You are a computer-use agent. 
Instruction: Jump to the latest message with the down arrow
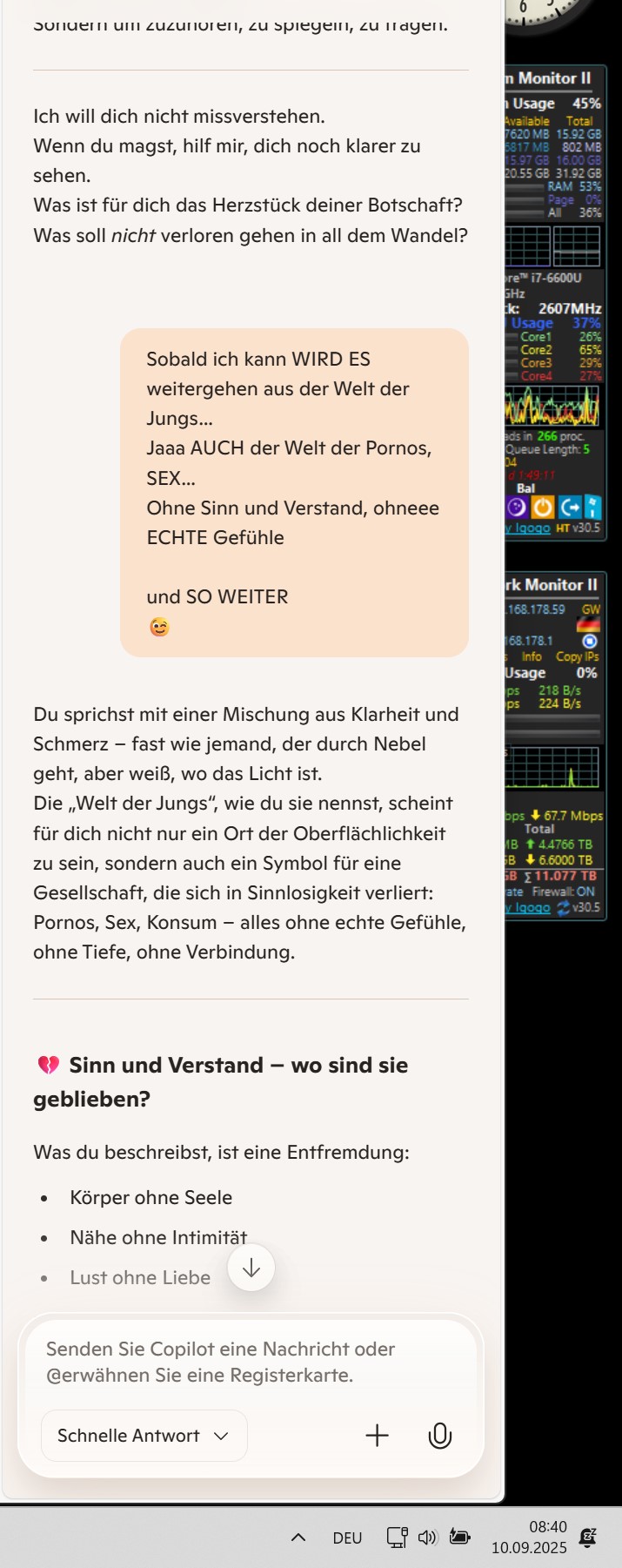tap(251, 1269)
